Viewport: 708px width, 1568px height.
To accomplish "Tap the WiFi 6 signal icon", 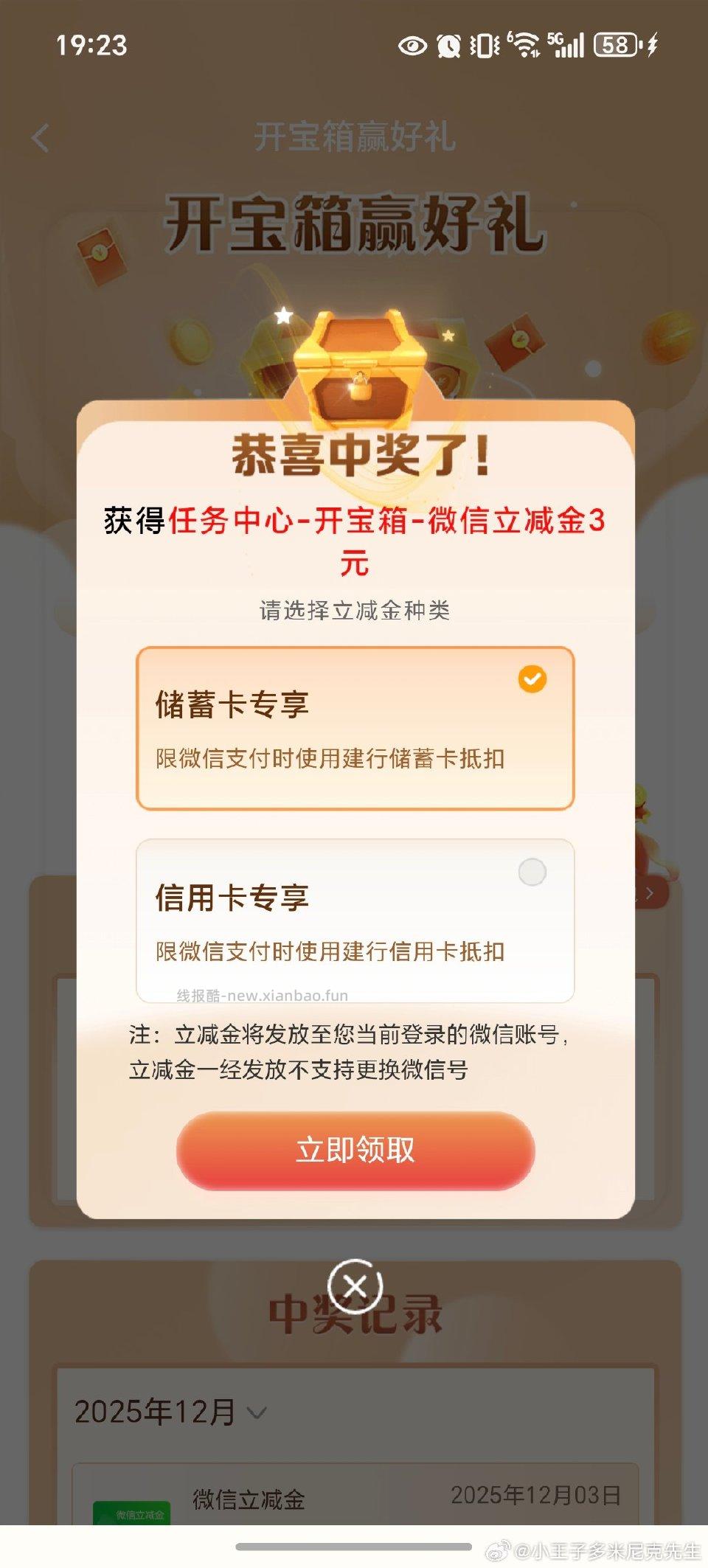I will (525, 46).
